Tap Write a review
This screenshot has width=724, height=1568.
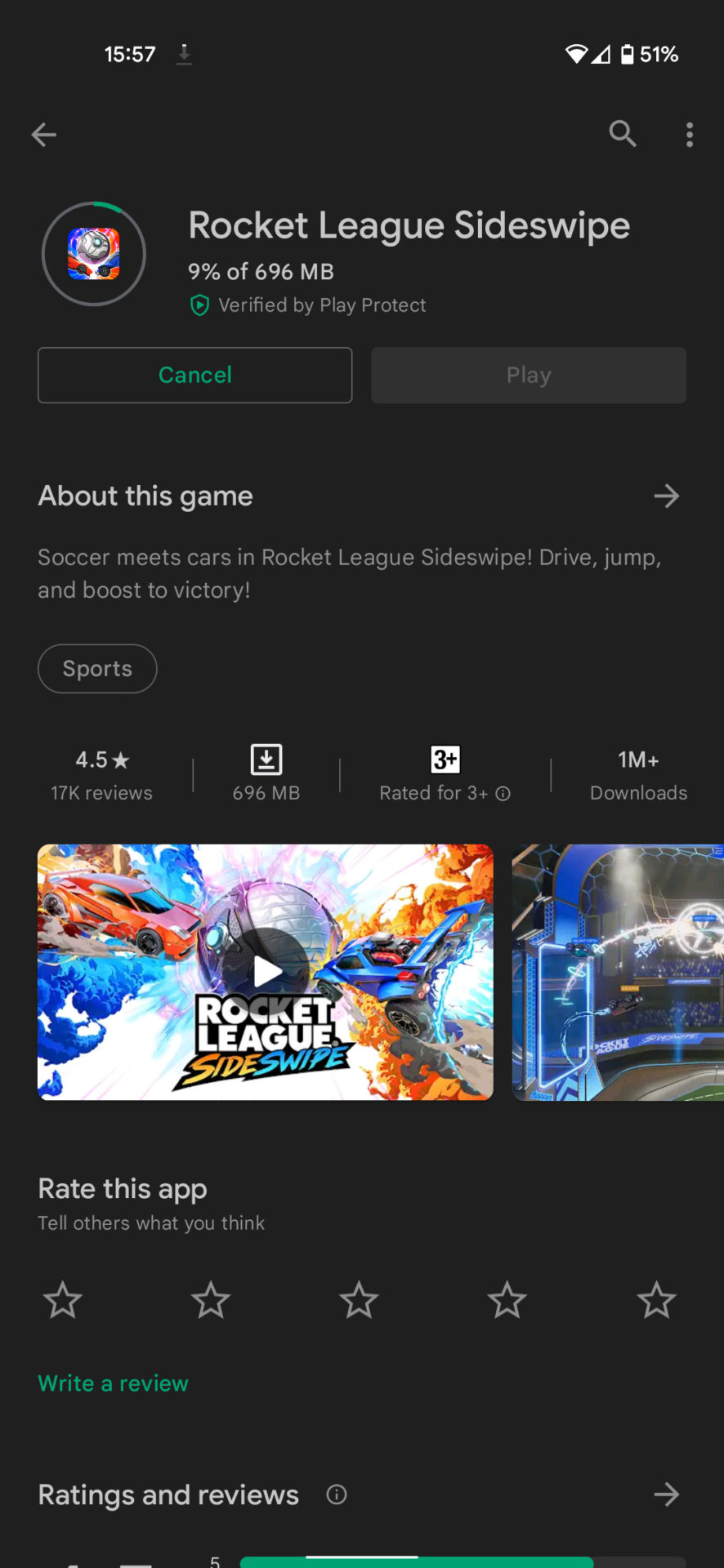113,1383
